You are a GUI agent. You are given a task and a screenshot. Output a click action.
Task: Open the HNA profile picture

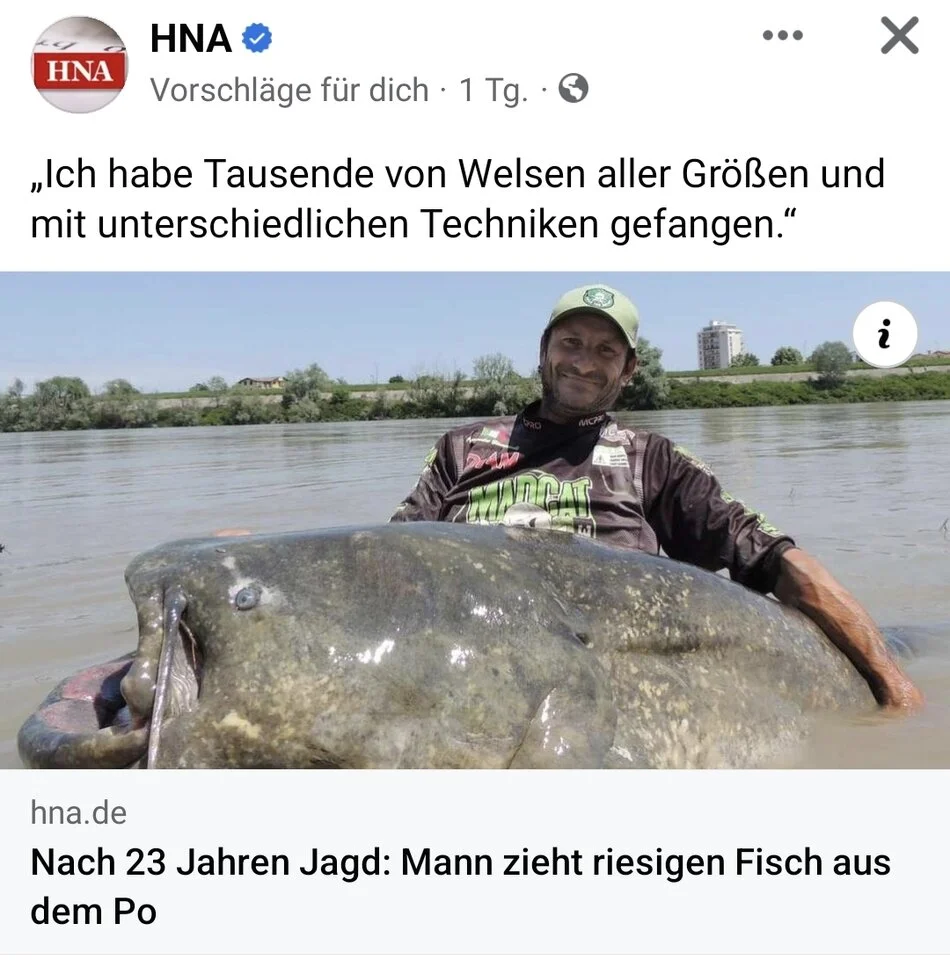[79, 64]
